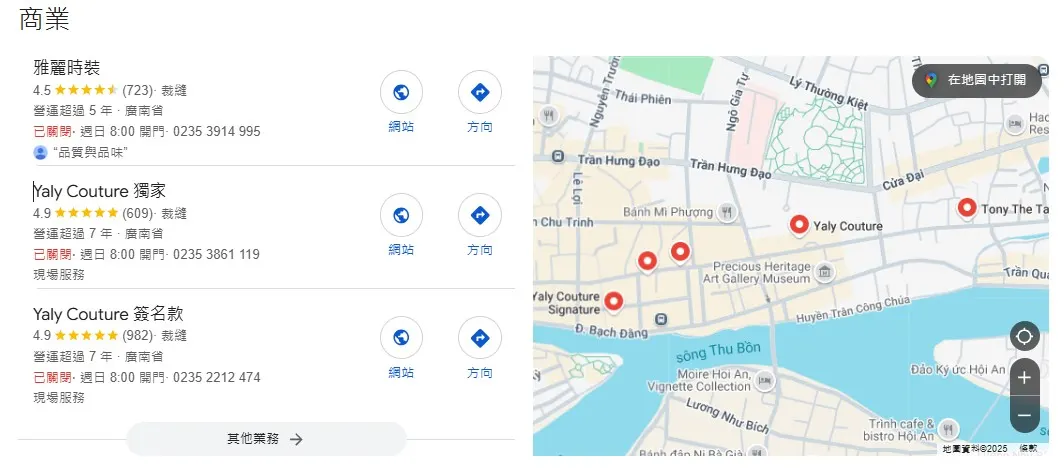Open the 條款 terms link on the map

tap(1028, 449)
